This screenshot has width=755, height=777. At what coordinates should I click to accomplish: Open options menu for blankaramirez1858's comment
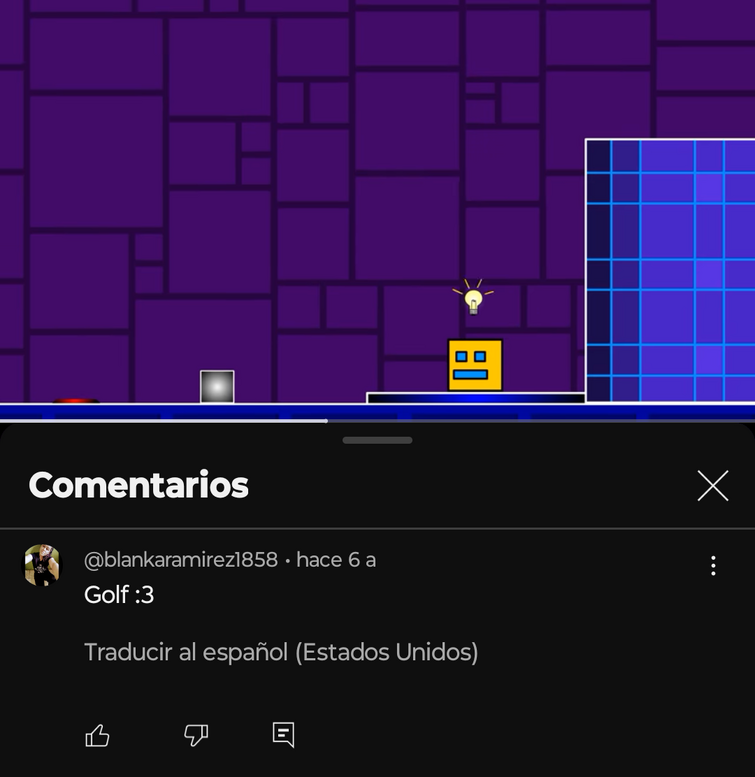tap(712, 566)
